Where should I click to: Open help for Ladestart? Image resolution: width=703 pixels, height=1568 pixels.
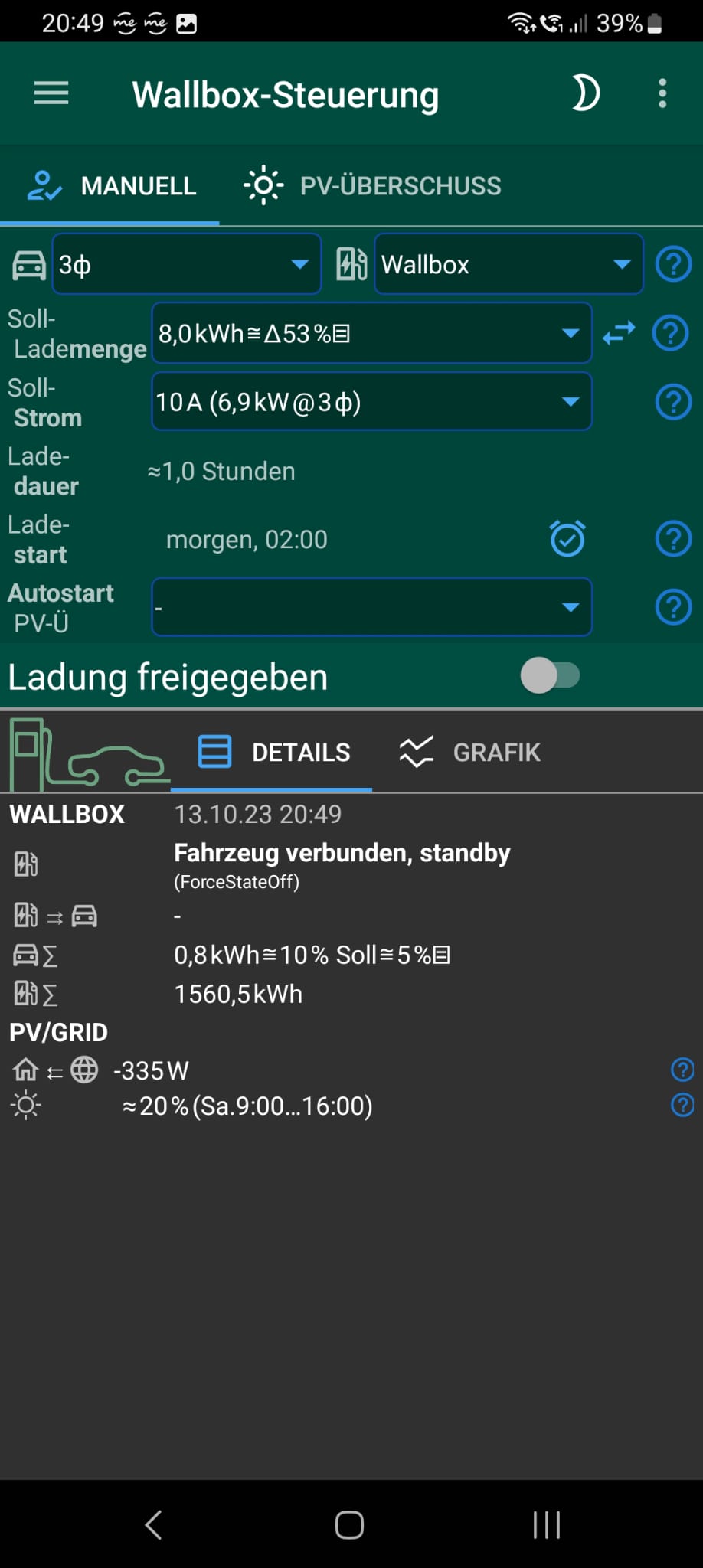pyautogui.click(x=673, y=538)
